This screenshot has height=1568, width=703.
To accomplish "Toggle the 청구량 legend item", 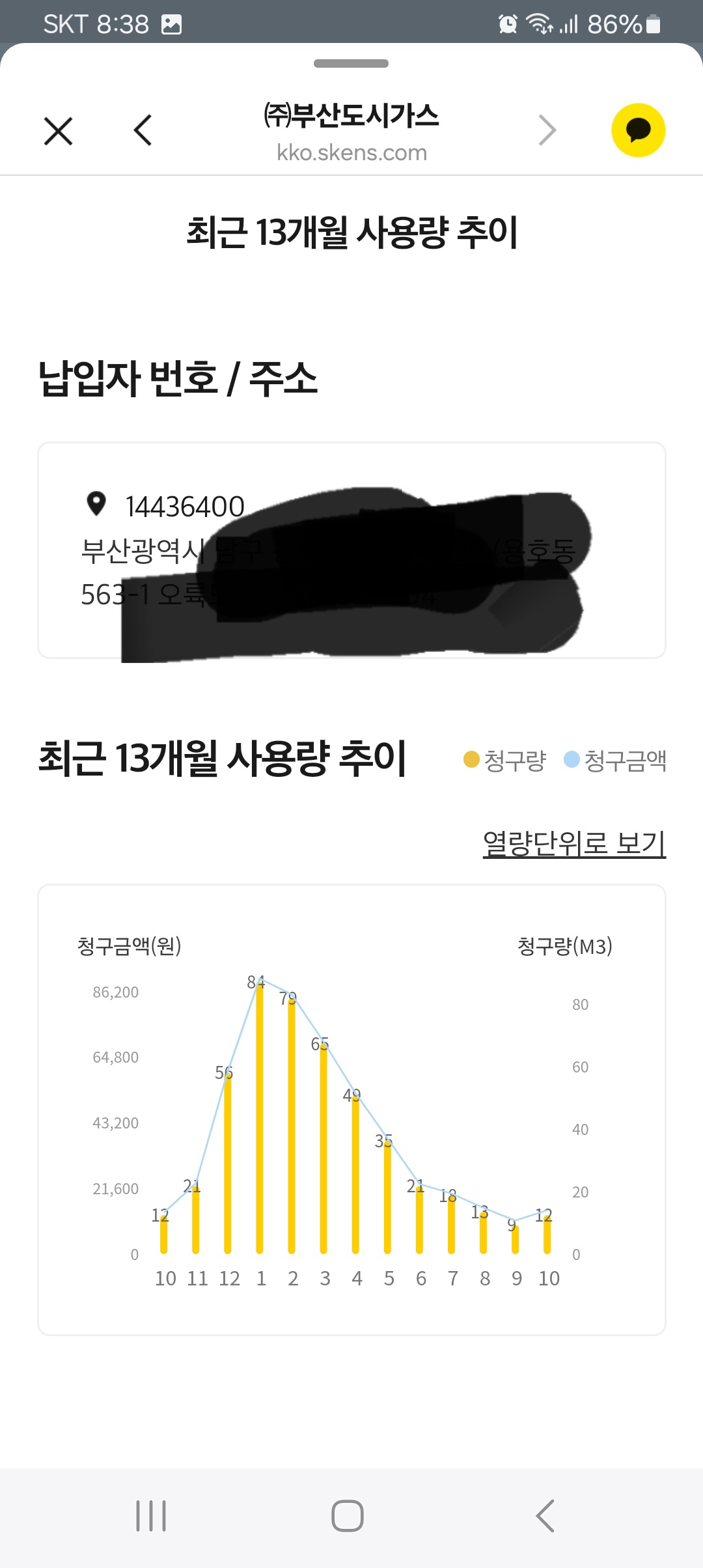I will pos(505,760).
